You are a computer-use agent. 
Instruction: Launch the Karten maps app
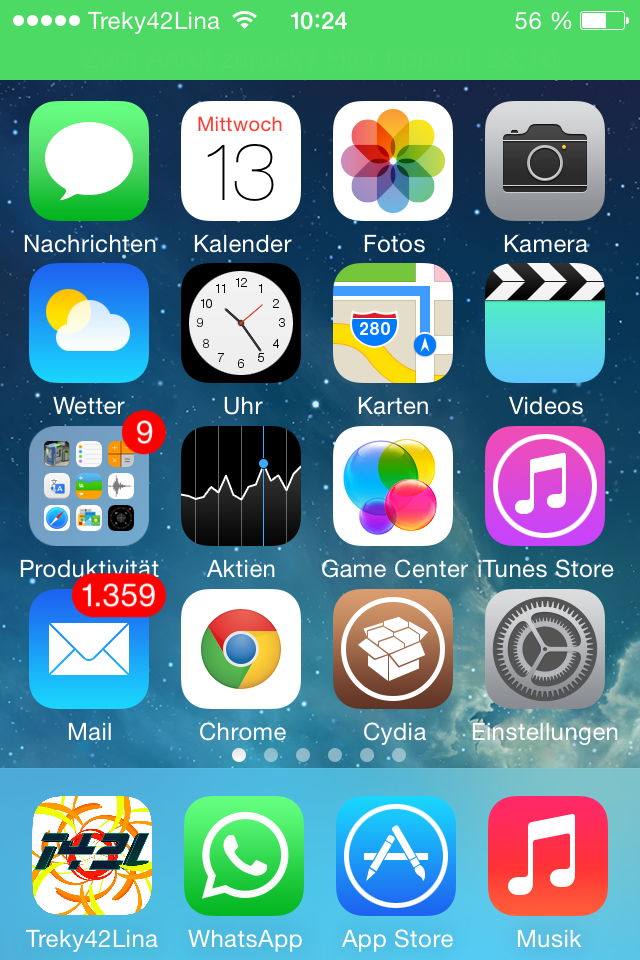tap(393, 323)
